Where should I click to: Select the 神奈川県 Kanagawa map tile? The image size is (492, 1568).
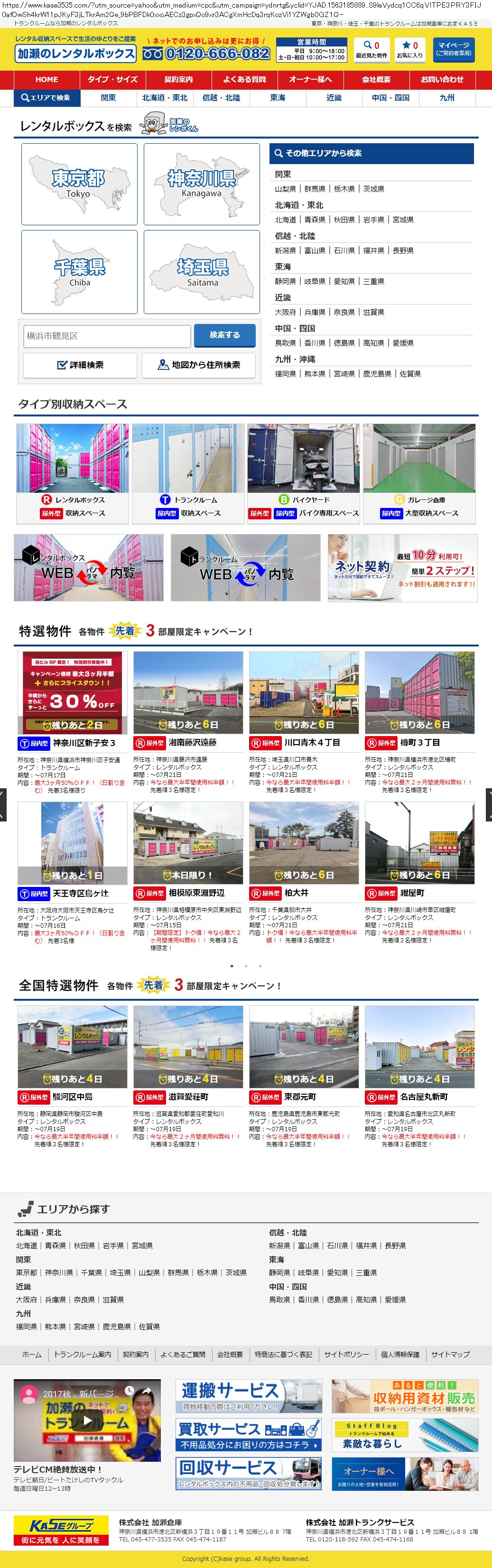pyautogui.click(x=202, y=184)
